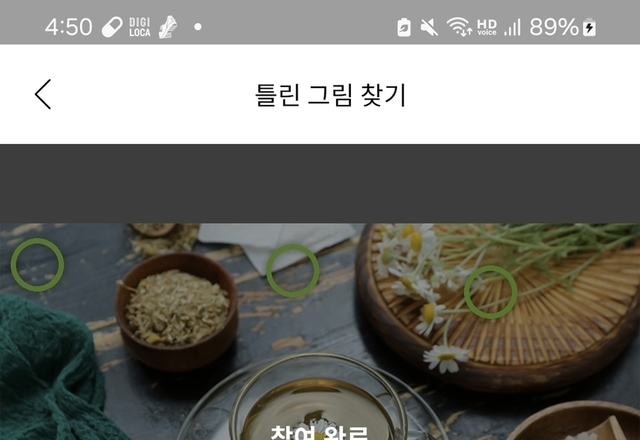Go back from the 틀린 그림 찾기 screen
640x440 pixels.
pyautogui.click(x=42, y=94)
